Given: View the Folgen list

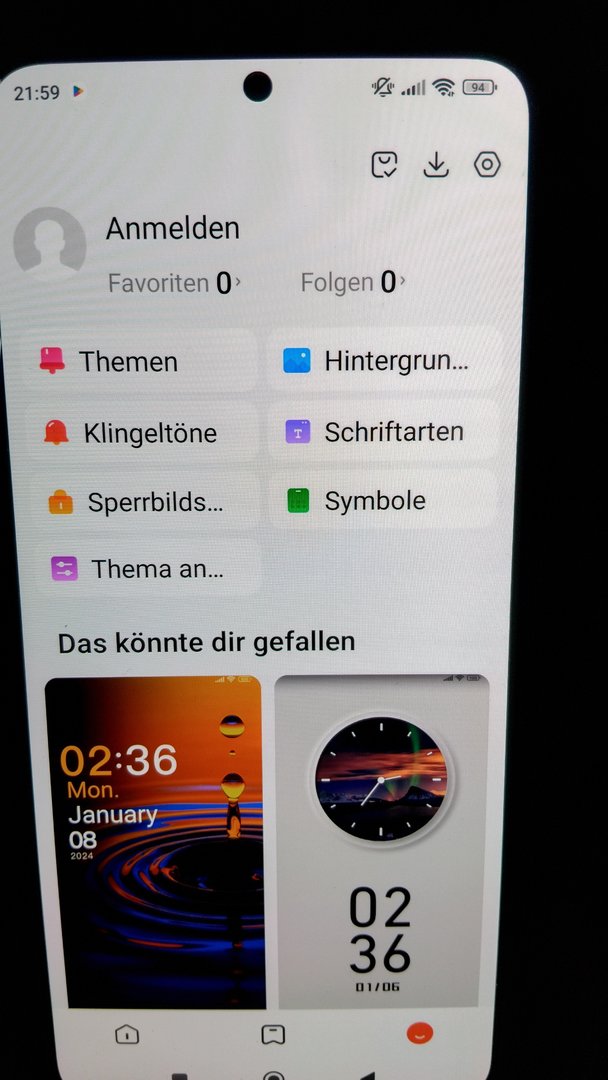Looking at the screenshot, I should (353, 283).
